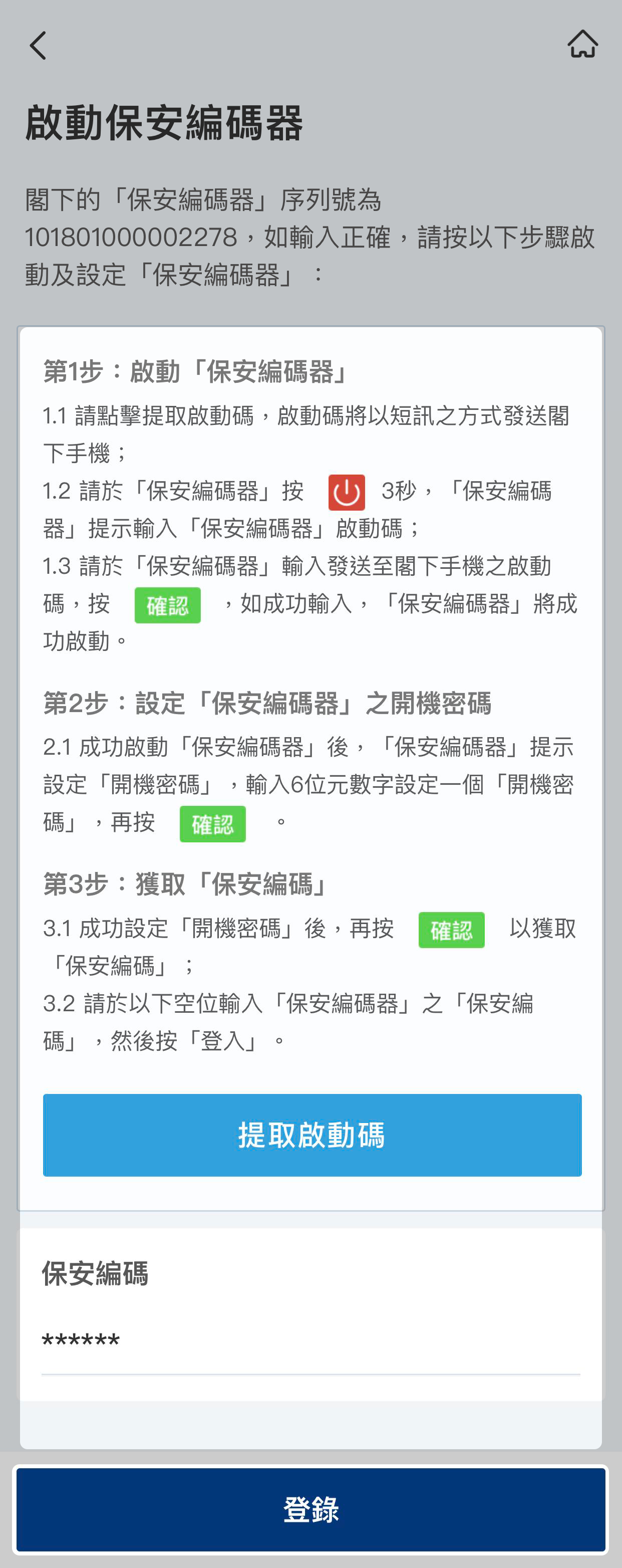Tap the 登錄 button to log in
Screen dimensions: 622x1568
point(311,1509)
